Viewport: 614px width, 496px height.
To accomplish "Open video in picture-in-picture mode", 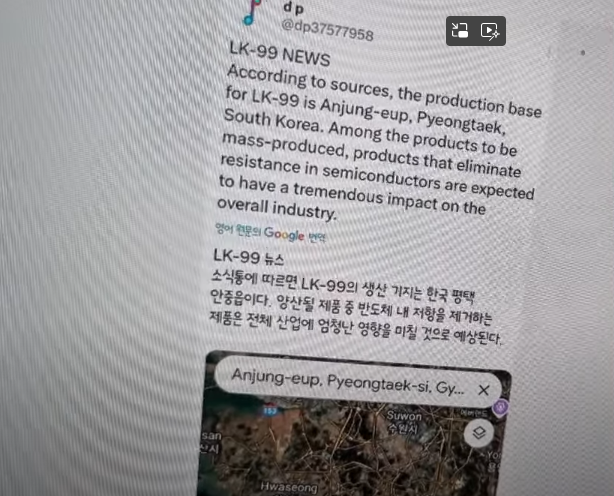I will (461, 31).
